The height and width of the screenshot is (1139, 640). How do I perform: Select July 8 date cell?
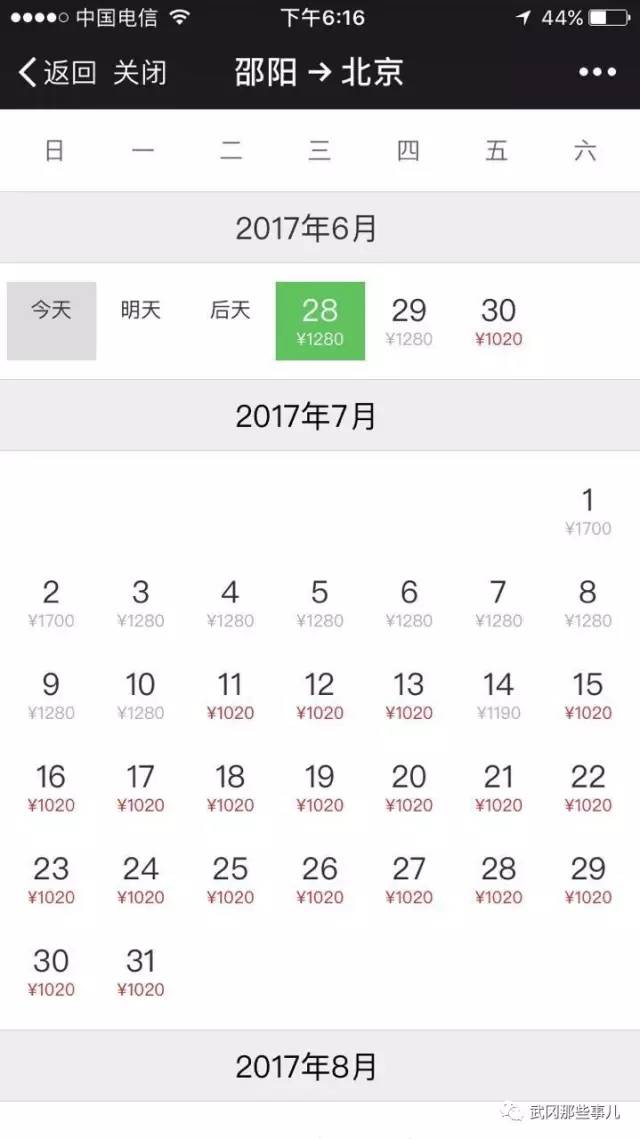pos(588,604)
